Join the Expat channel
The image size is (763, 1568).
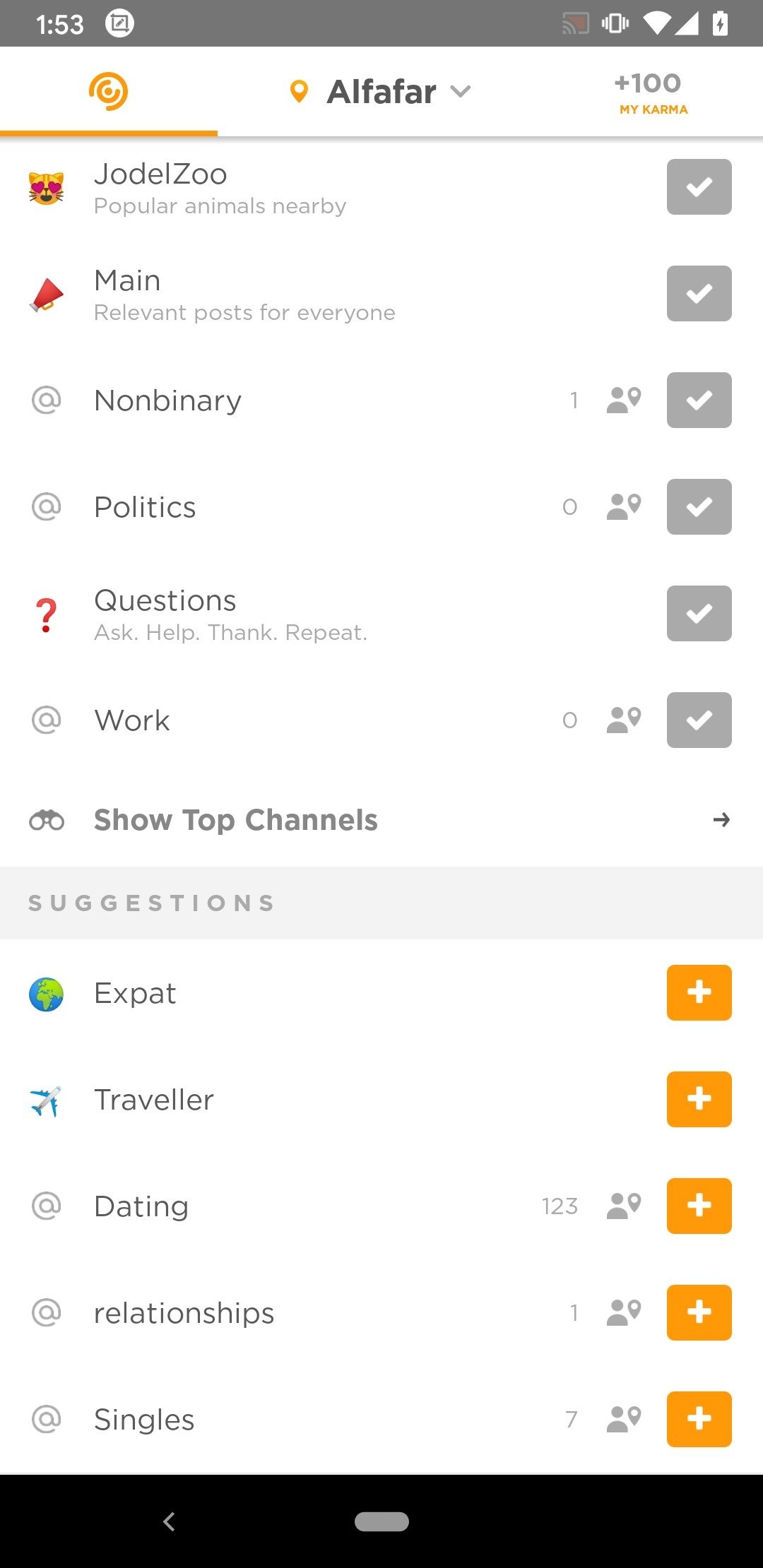point(699,992)
